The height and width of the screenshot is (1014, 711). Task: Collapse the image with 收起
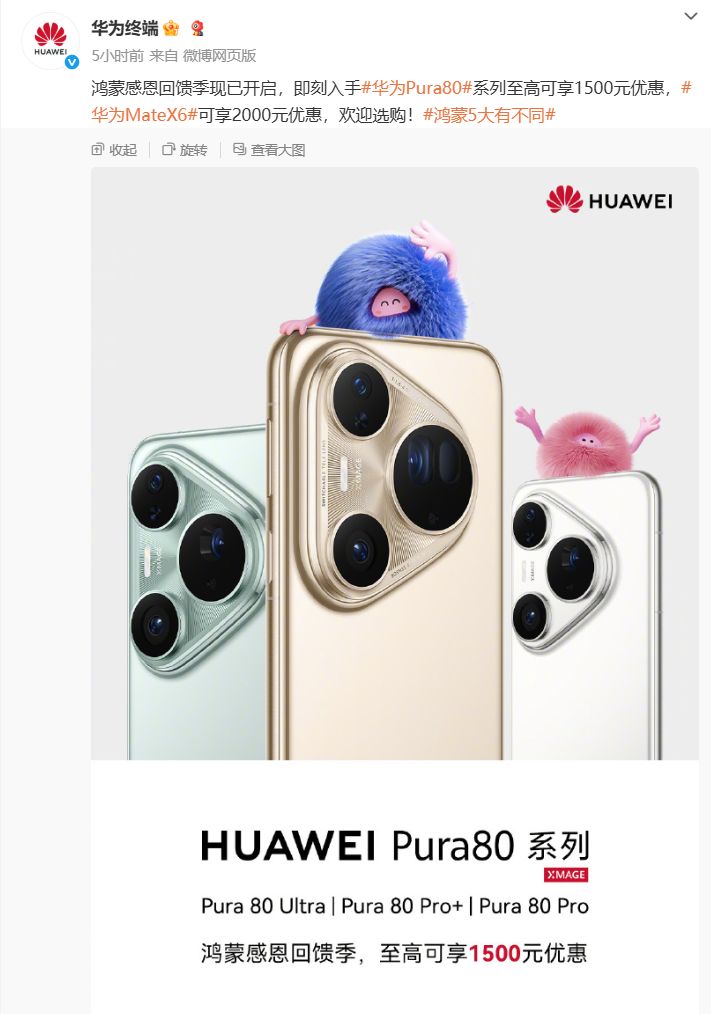114,150
